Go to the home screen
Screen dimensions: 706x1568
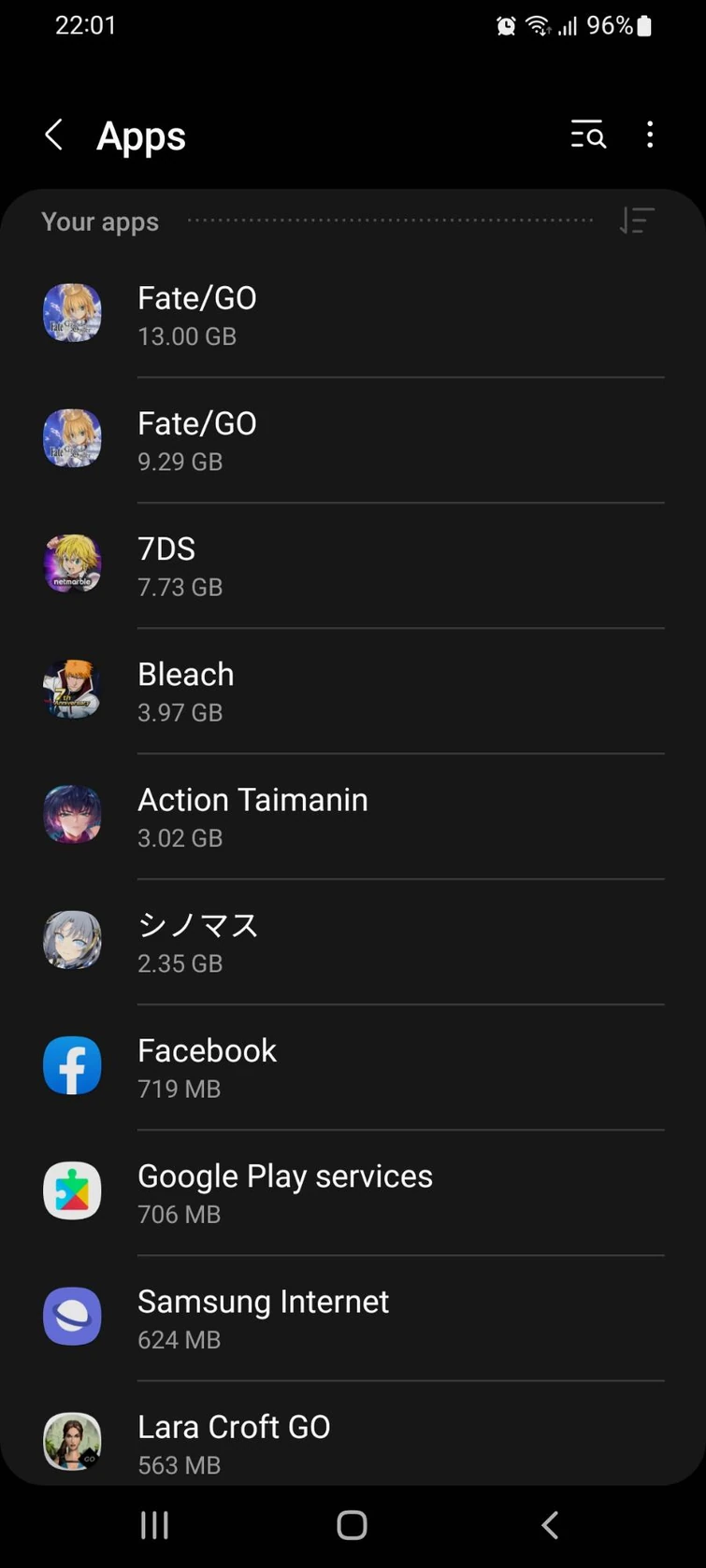pos(352,1525)
